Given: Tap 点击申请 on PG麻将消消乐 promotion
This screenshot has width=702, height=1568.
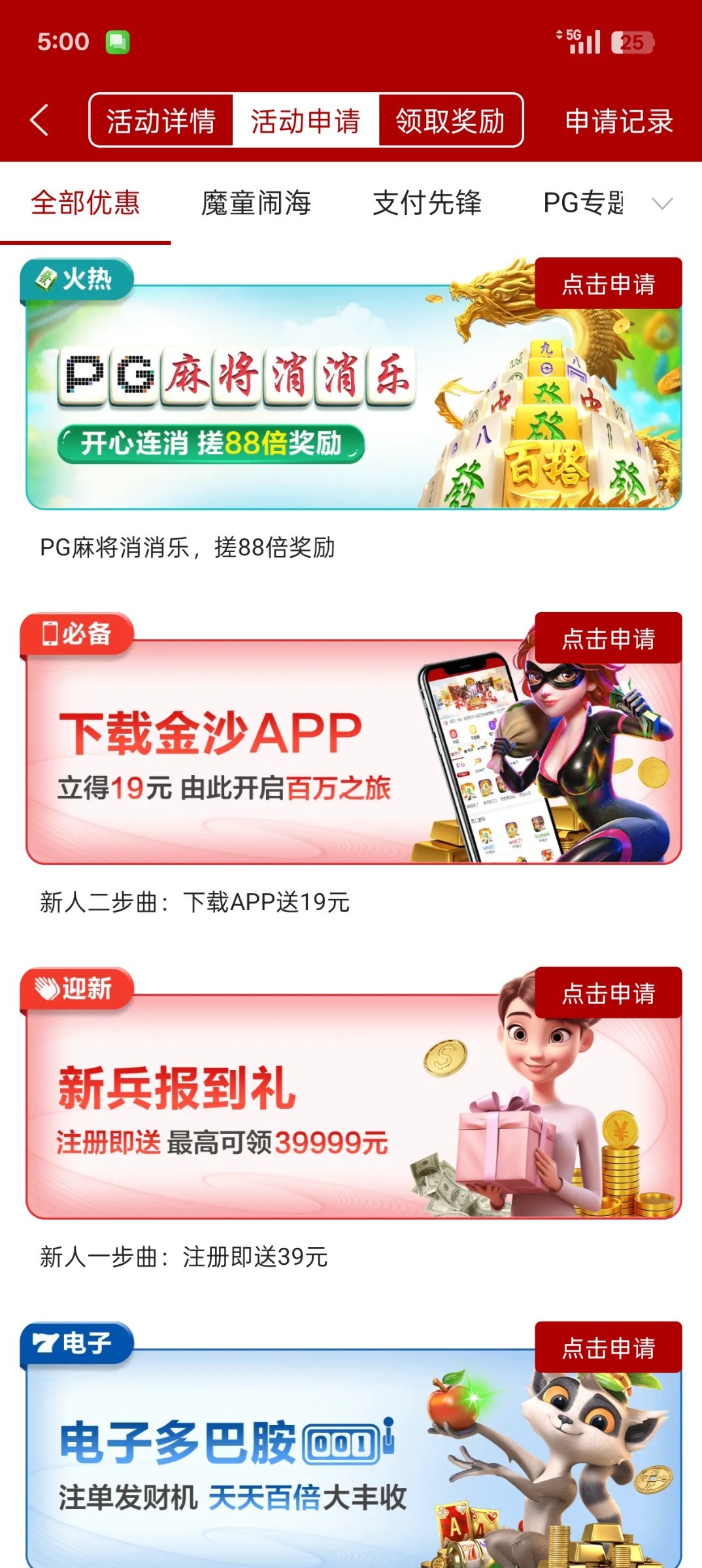Looking at the screenshot, I should [608, 284].
